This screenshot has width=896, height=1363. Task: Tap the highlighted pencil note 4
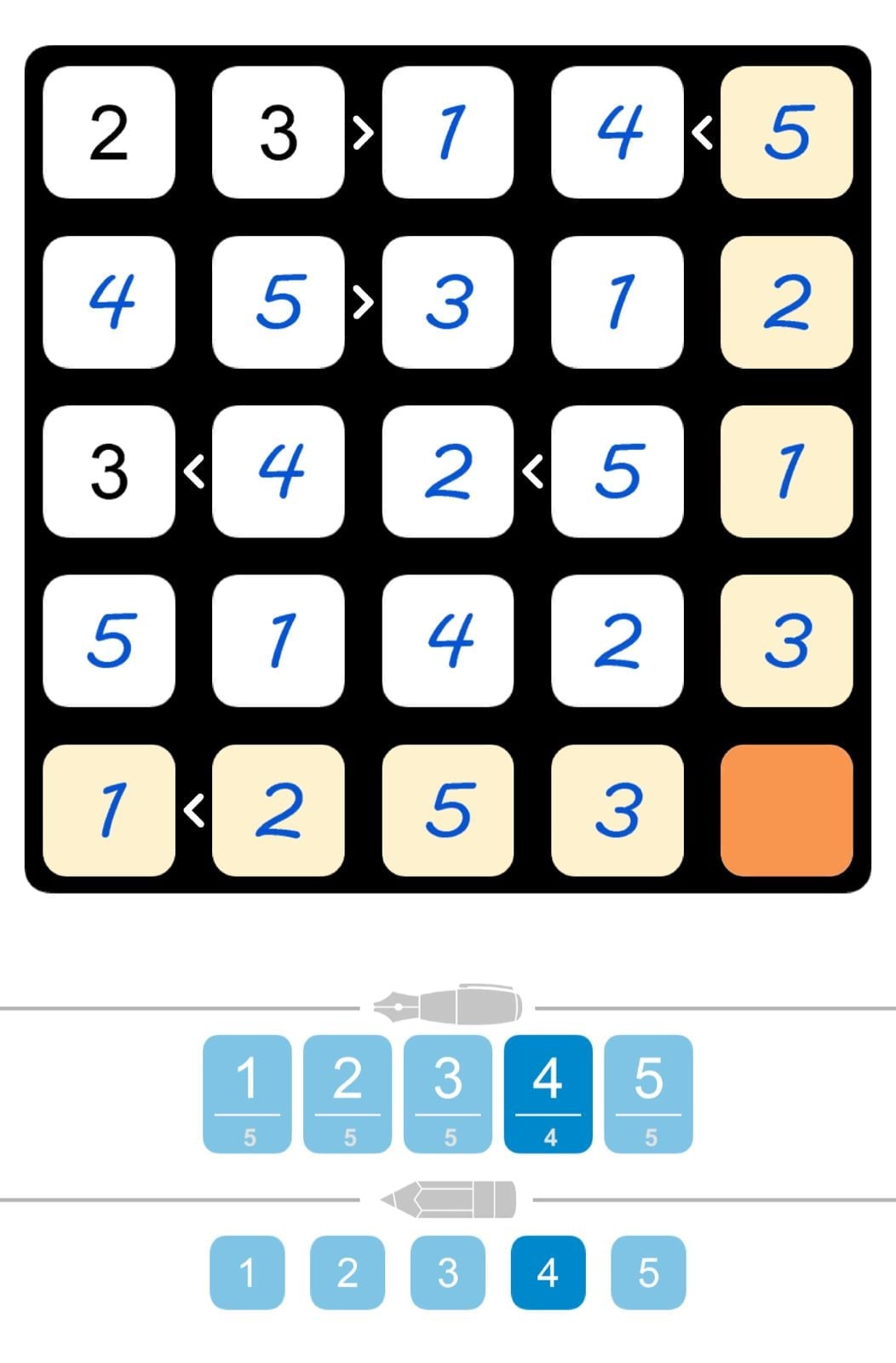548,1272
